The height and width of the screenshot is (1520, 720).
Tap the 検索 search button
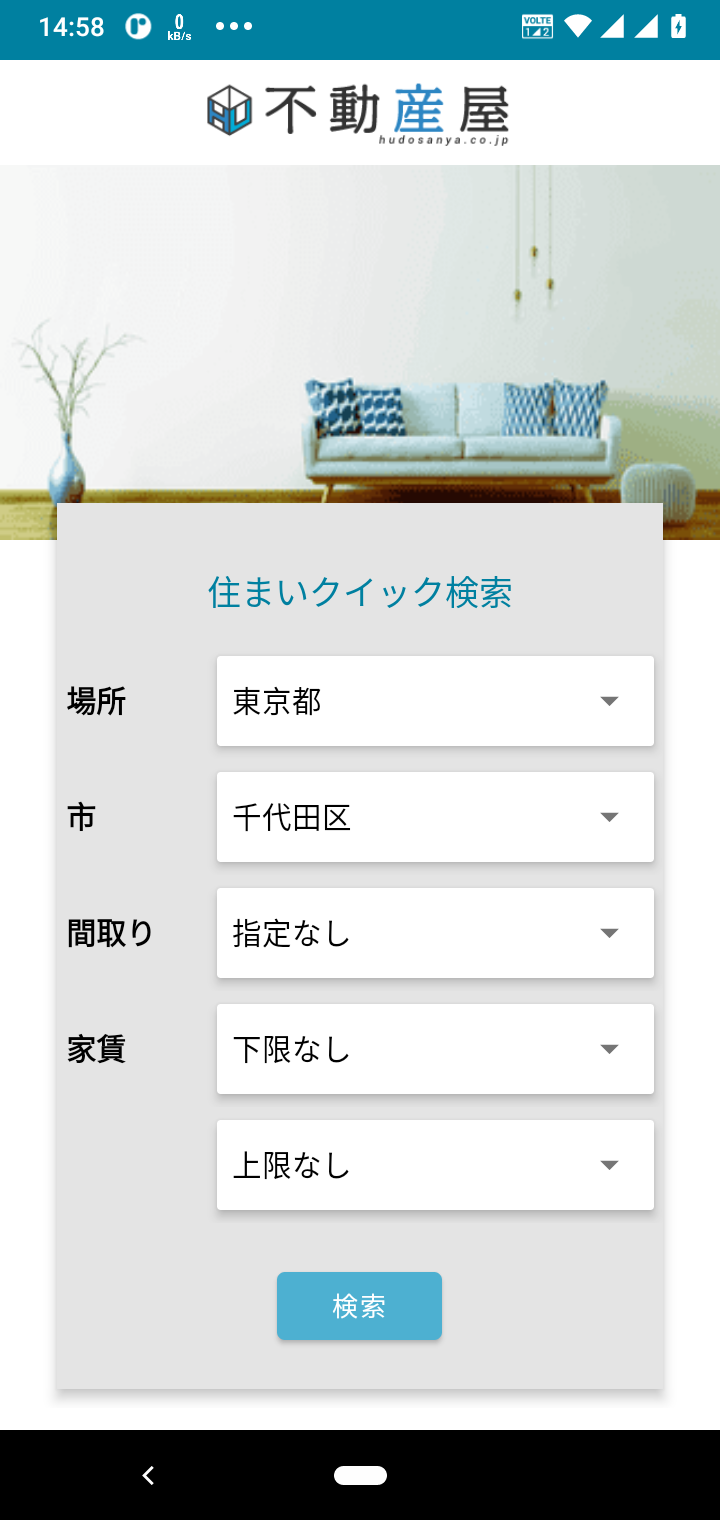pos(359,1306)
